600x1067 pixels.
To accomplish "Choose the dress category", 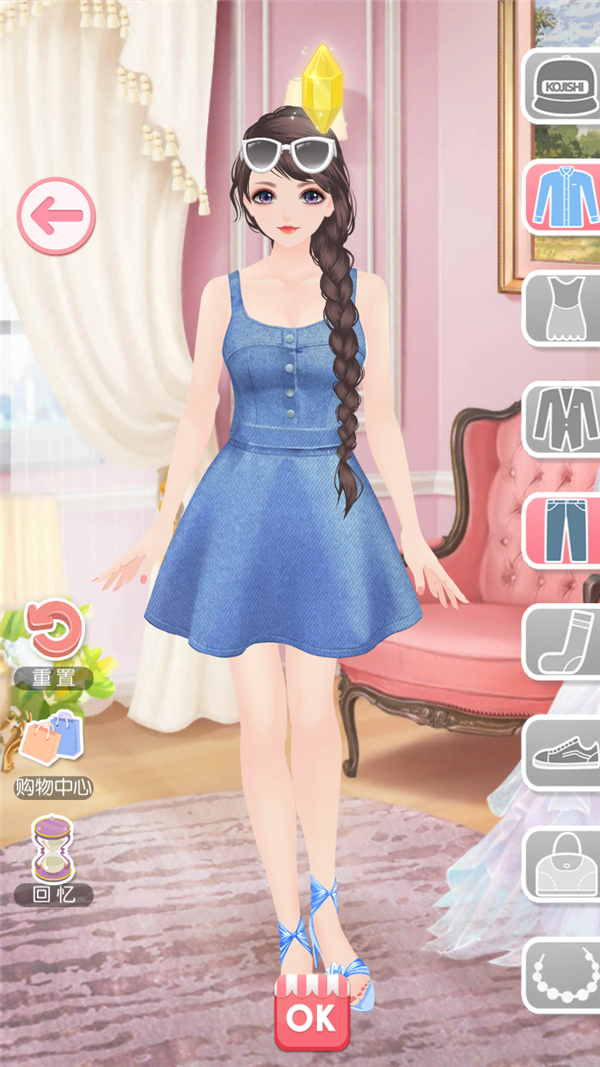I will point(565,308).
